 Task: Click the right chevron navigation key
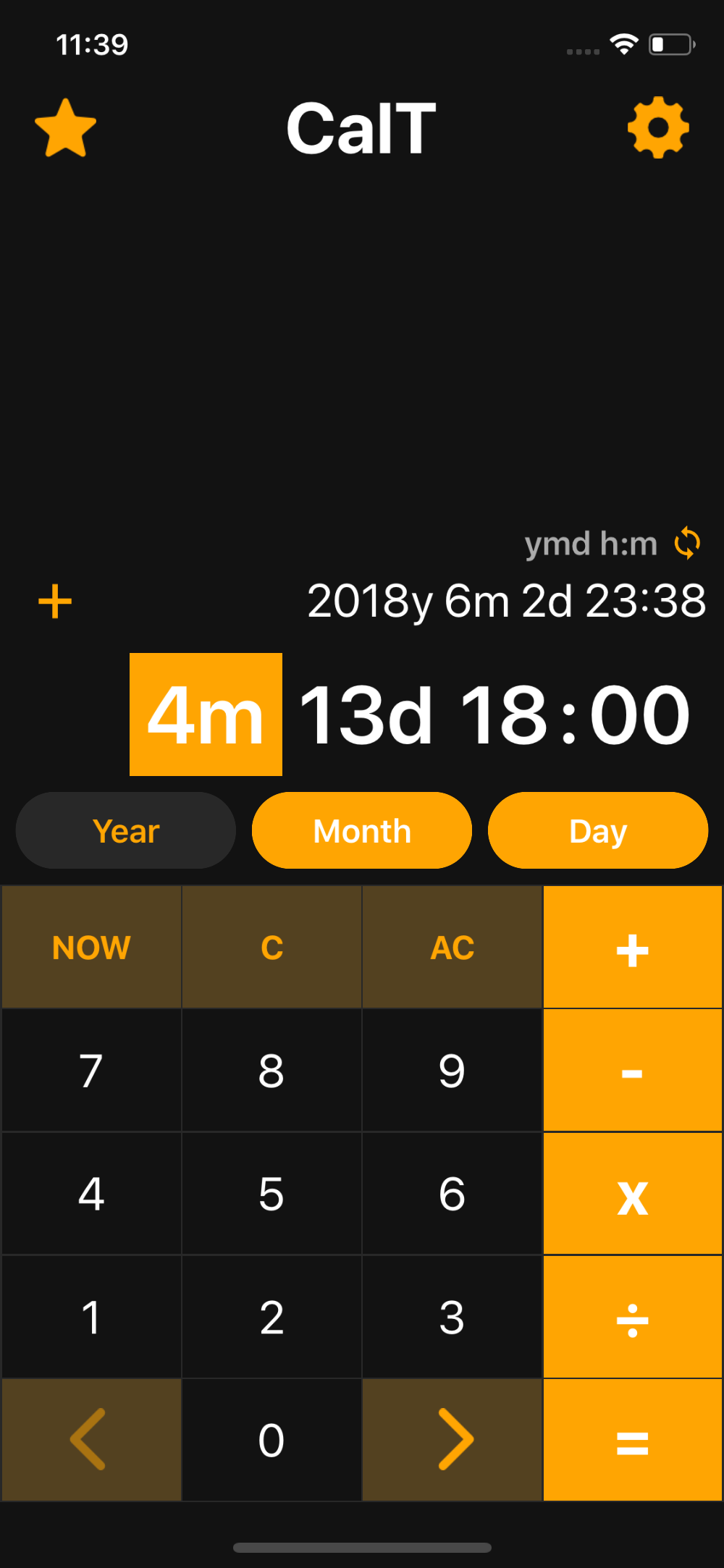pyautogui.click(x=452, y=1439)
